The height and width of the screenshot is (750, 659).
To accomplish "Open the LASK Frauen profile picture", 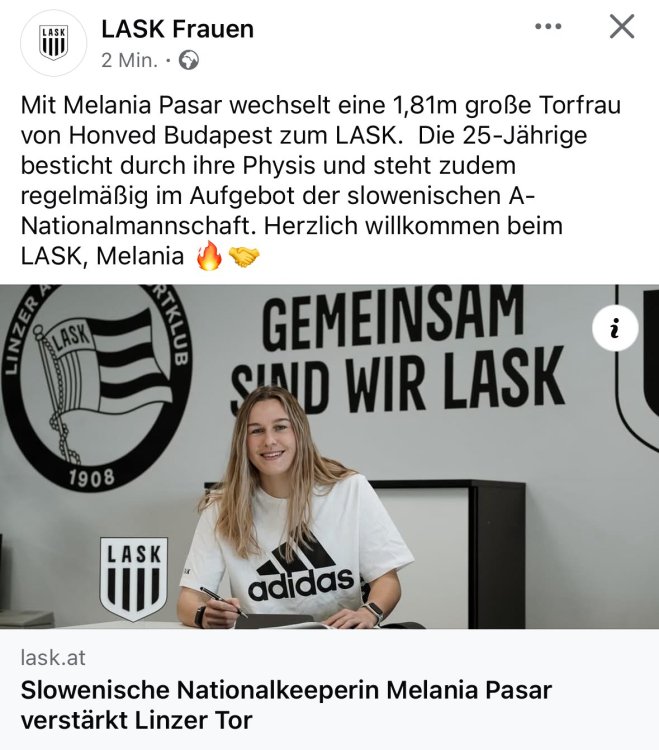I will 53,43.
